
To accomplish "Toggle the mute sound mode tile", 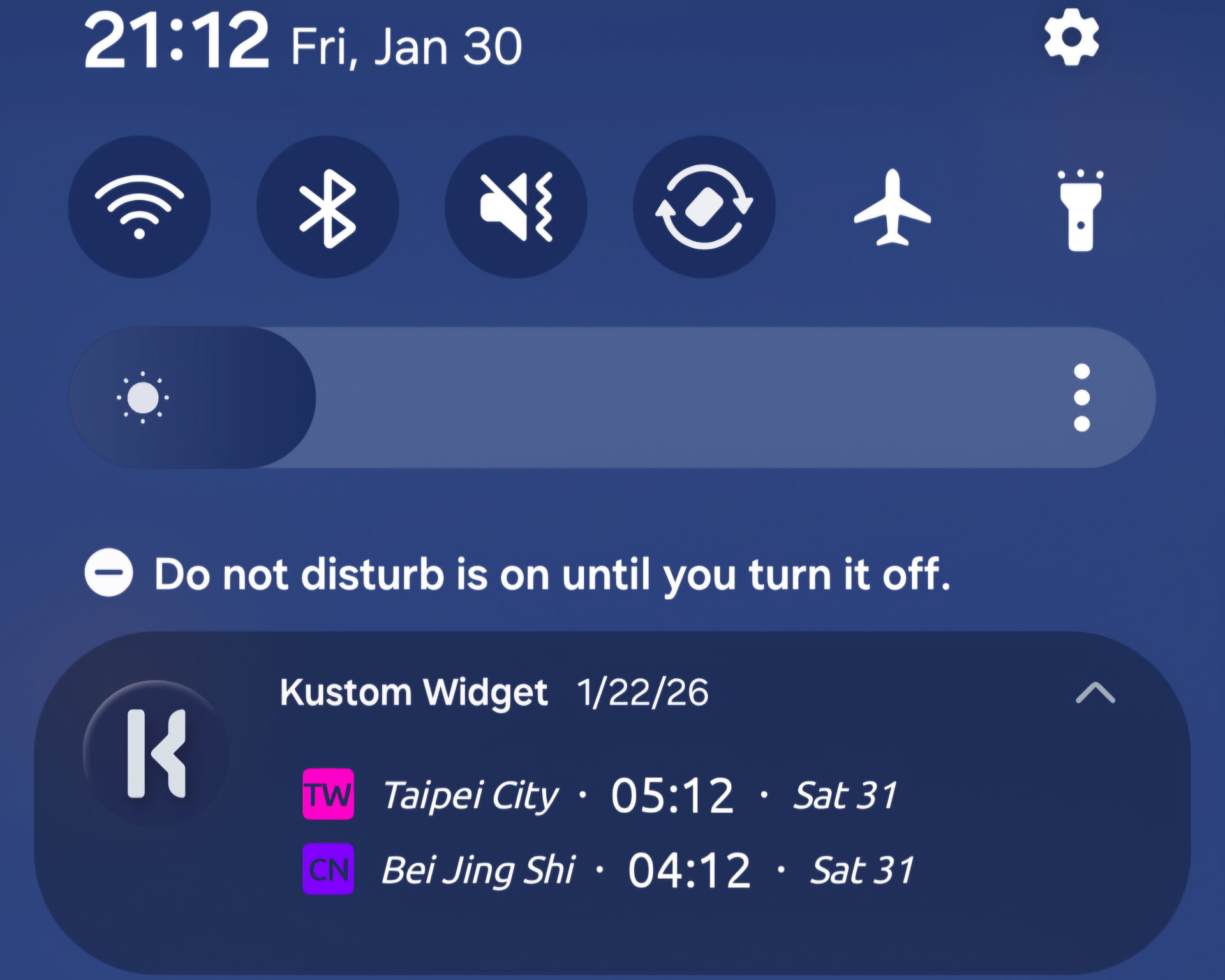I will click(x=516, y=207).
